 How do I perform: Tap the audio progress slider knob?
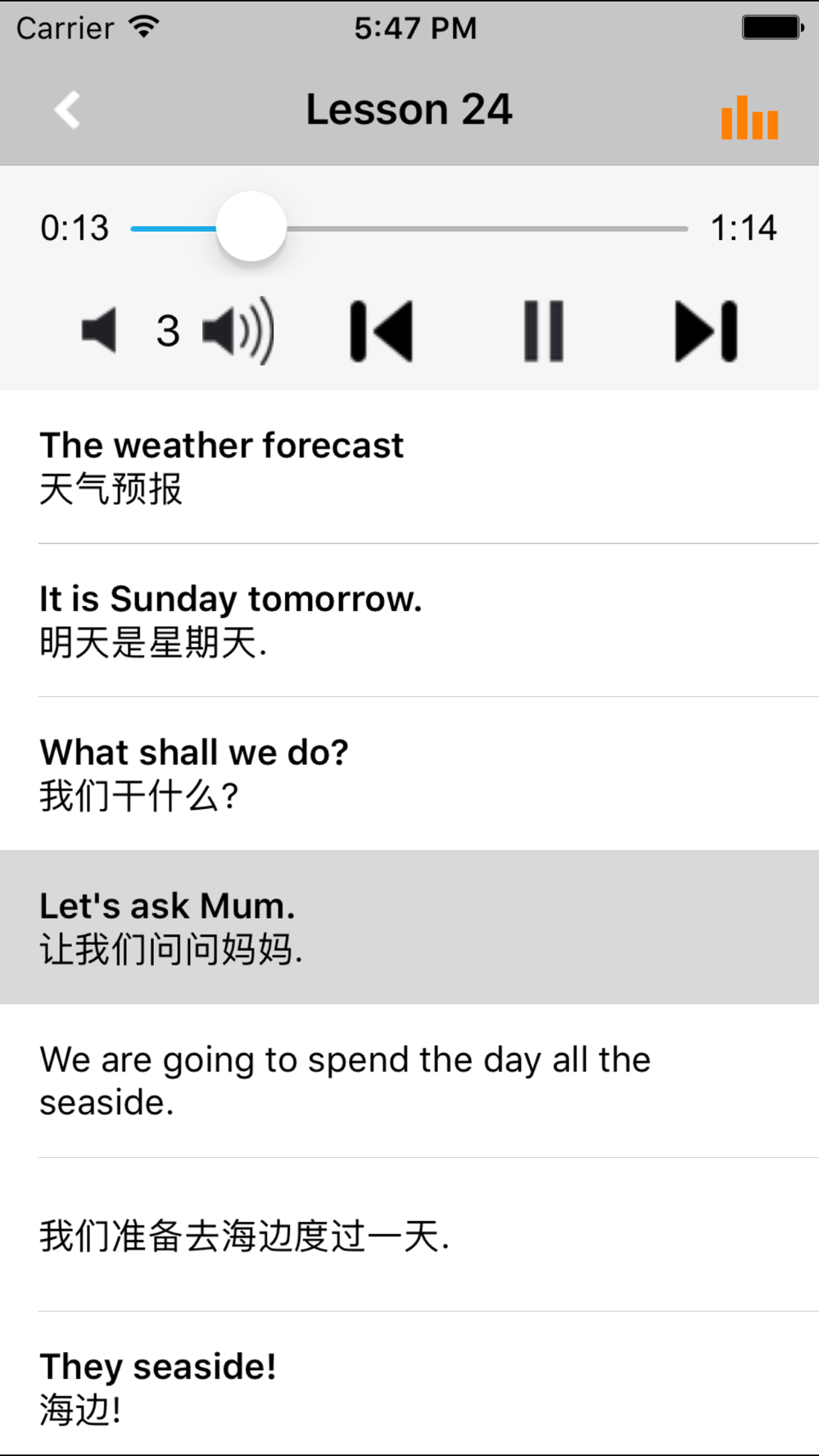click(x=251, y=227)
